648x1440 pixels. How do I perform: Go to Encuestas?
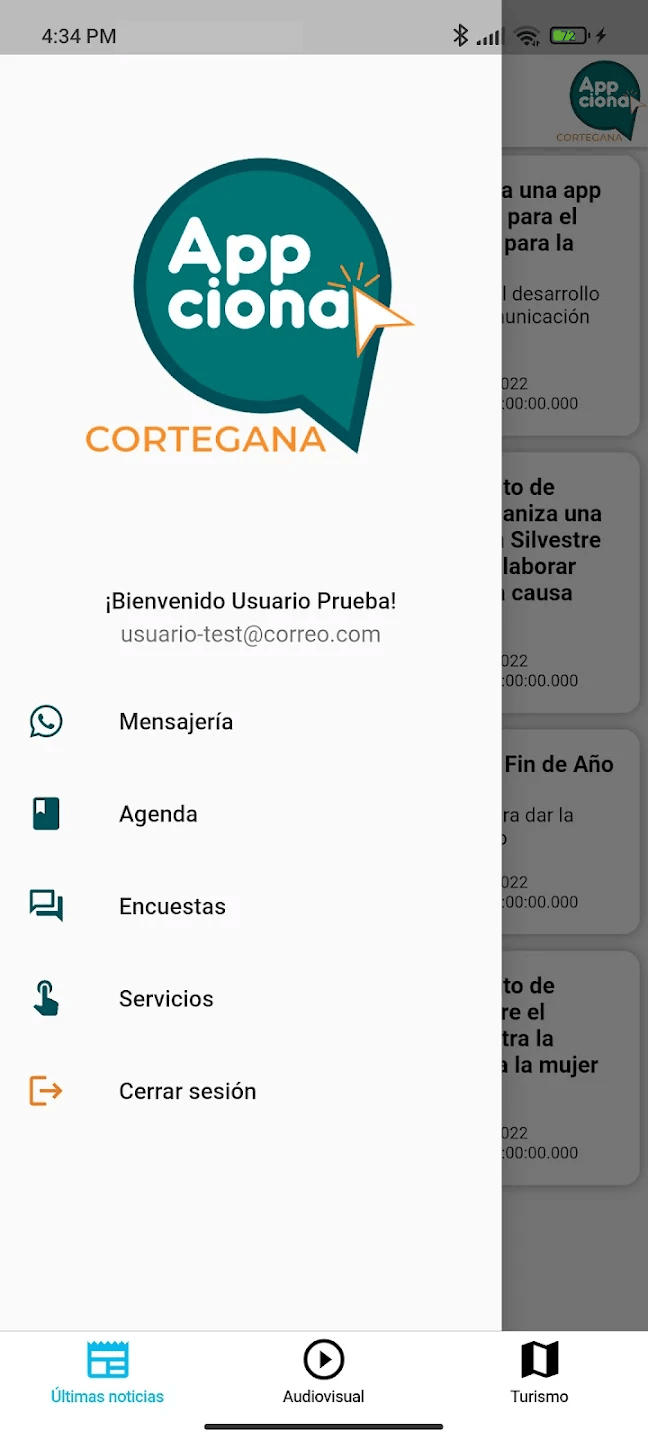pyautogui.click(x=172, y=907)
